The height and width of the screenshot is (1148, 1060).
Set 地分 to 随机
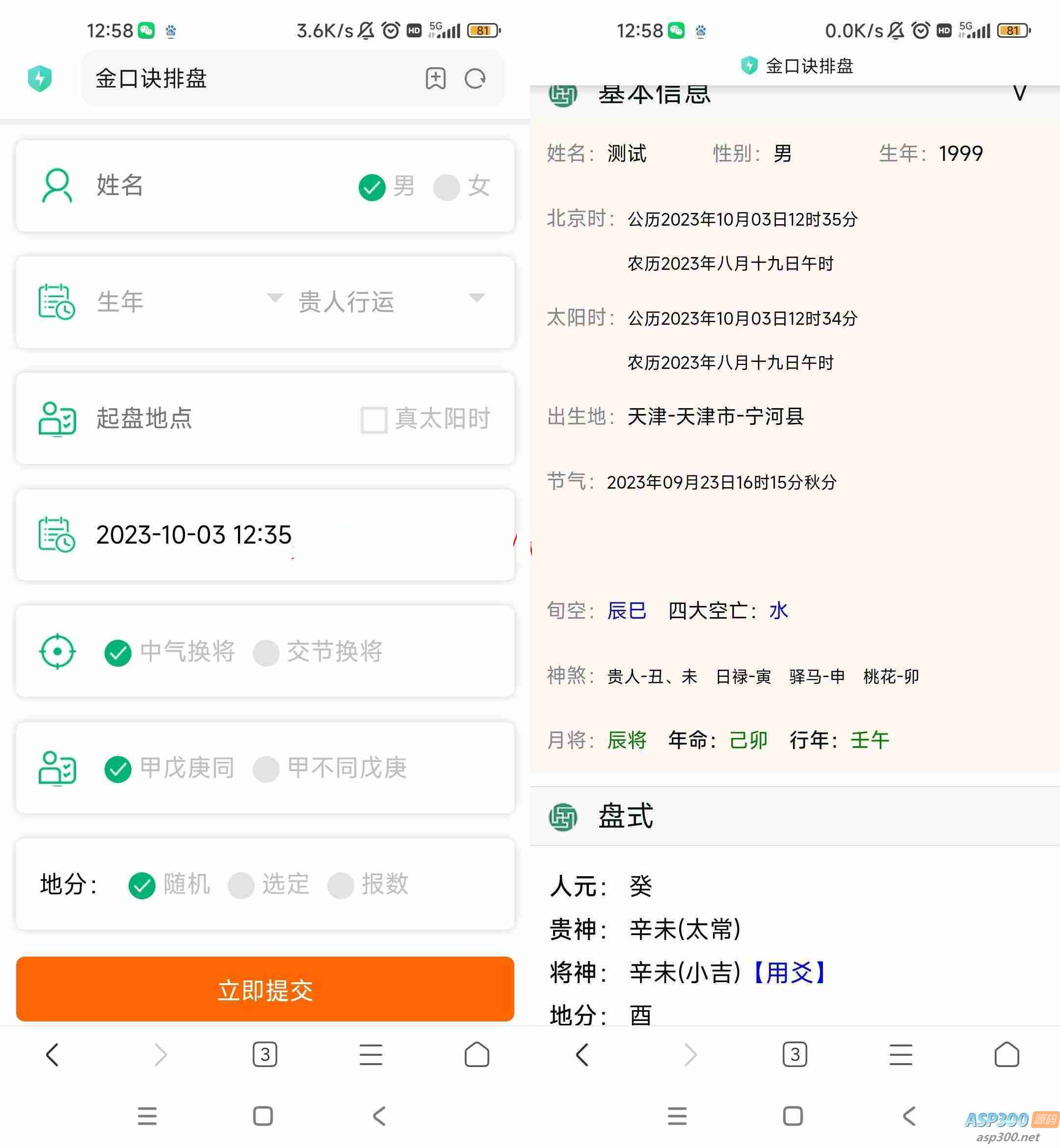142,885
